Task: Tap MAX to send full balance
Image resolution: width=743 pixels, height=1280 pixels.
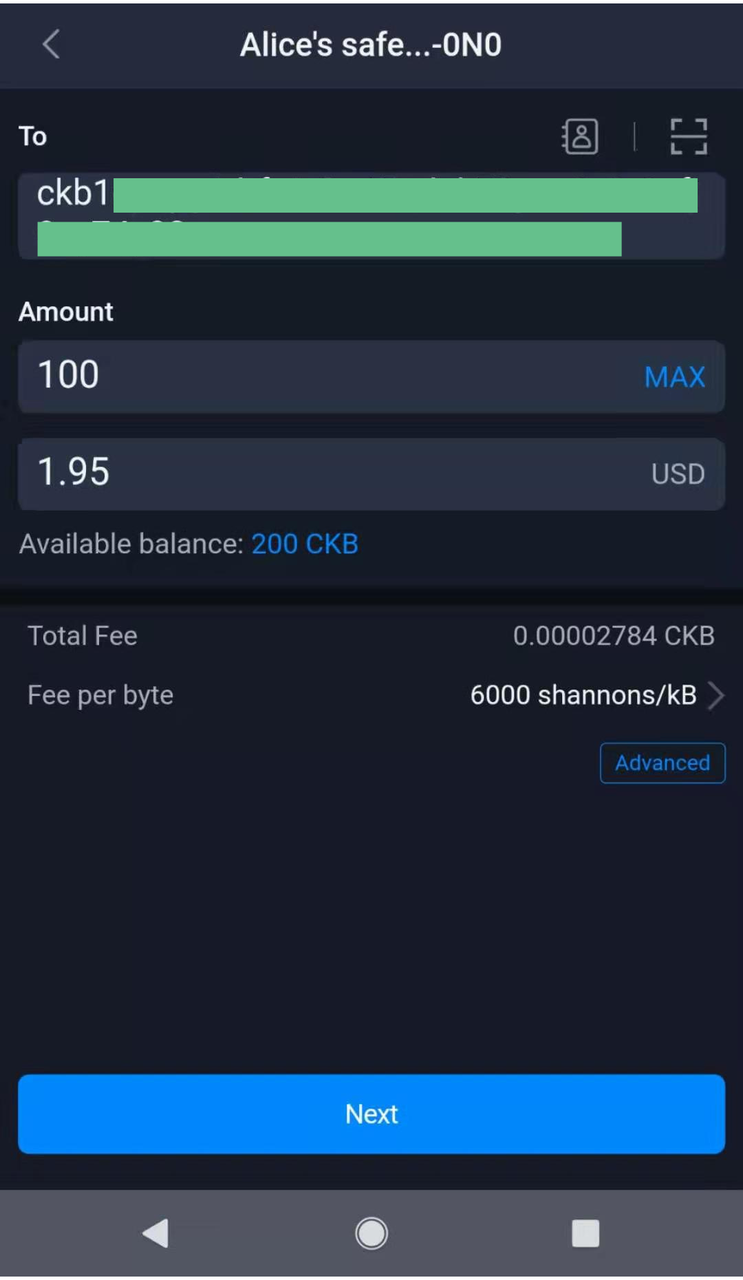Action: point(674,377)
